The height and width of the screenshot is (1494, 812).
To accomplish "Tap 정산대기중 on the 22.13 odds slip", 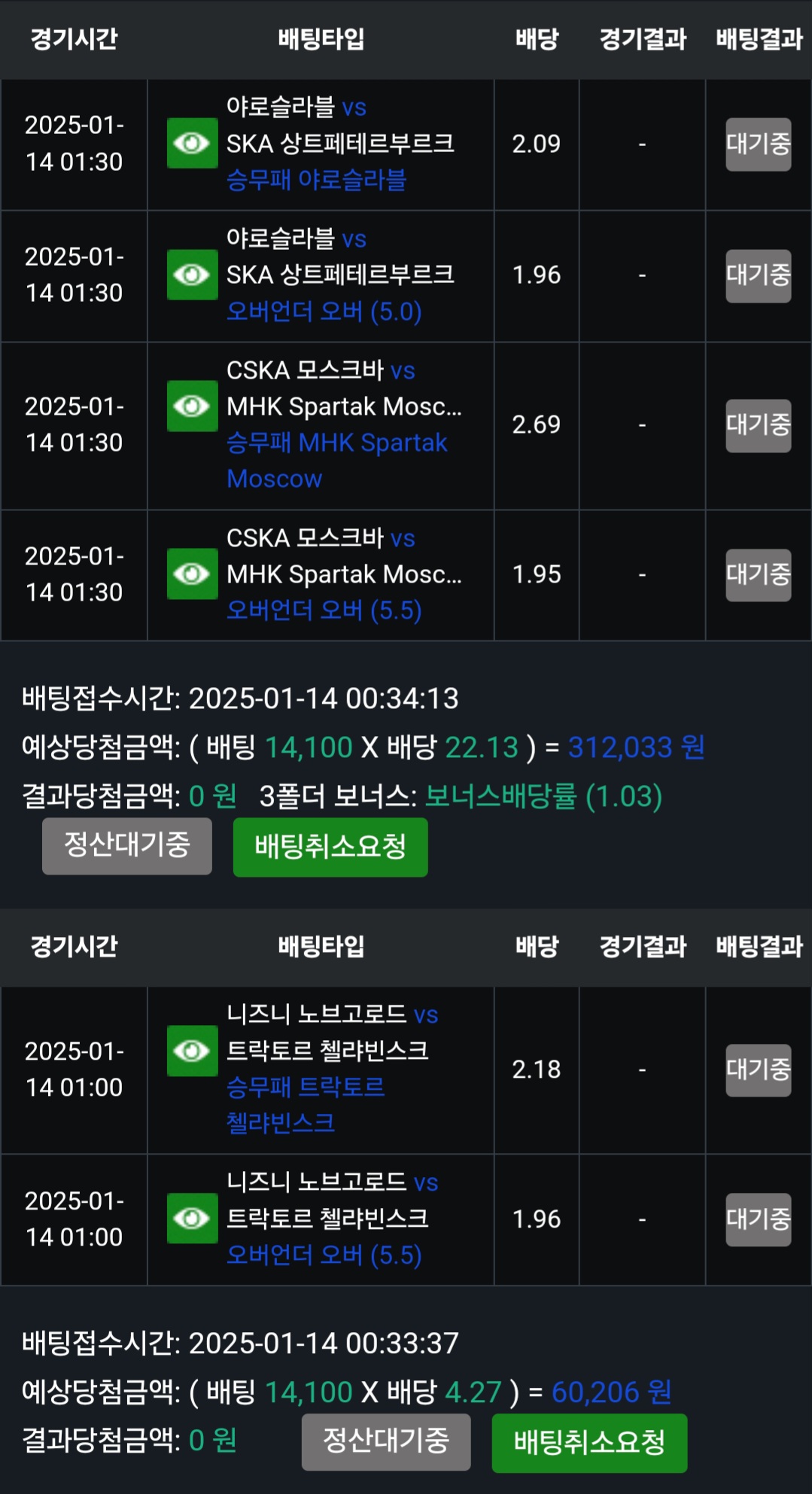I will coord(127,846).
